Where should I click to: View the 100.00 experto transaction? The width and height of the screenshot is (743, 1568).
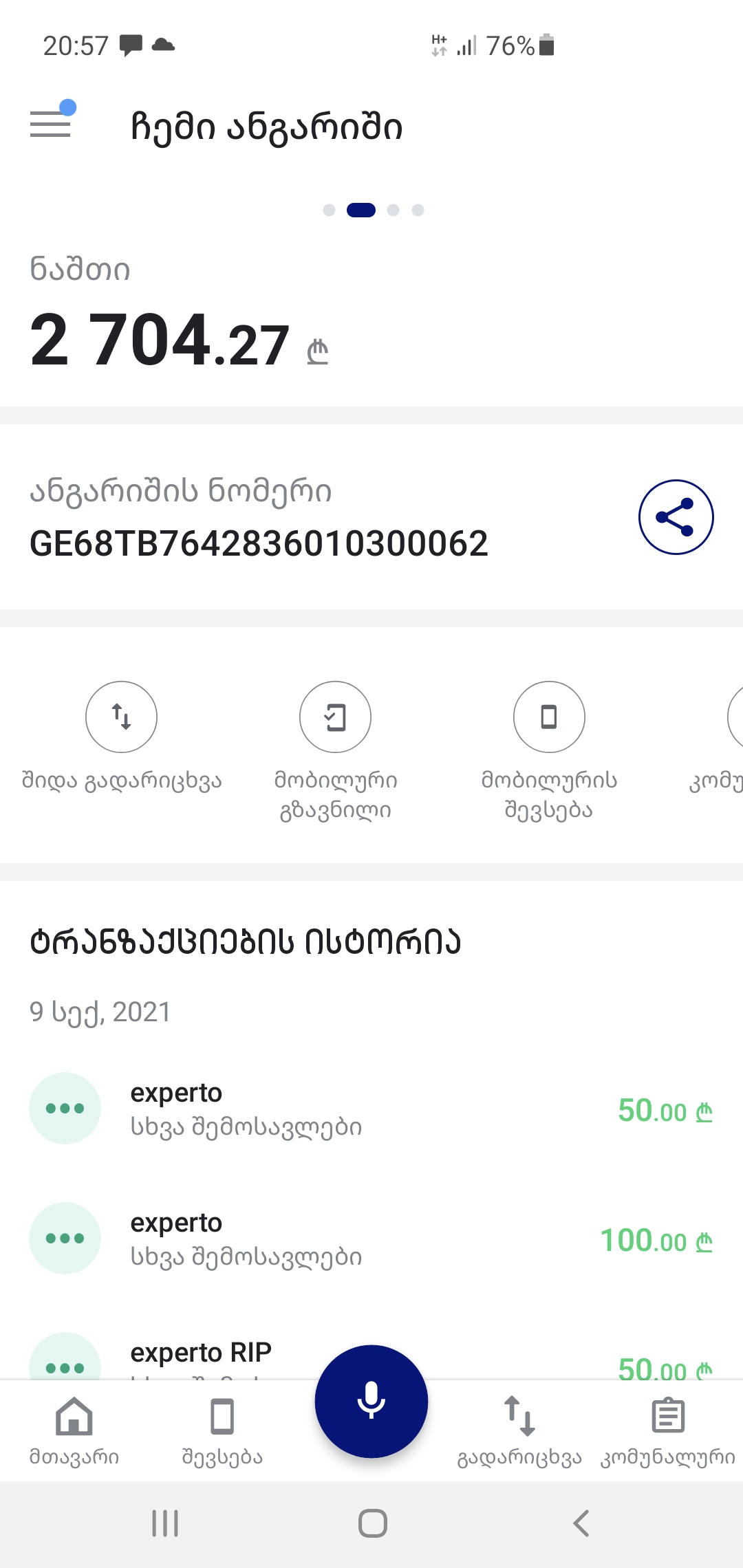tap(371, 1239)
